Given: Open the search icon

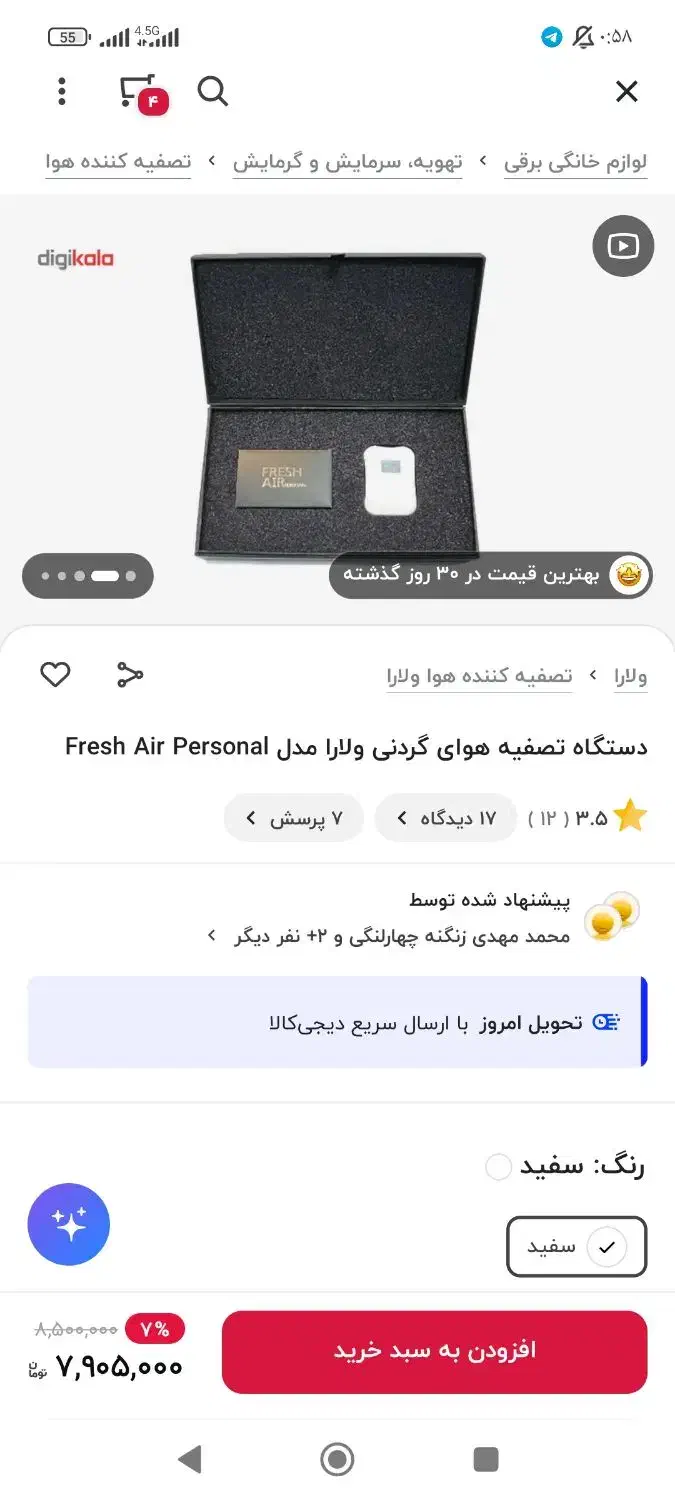Looking at the screenshot, I should click(x=213, y=92).
